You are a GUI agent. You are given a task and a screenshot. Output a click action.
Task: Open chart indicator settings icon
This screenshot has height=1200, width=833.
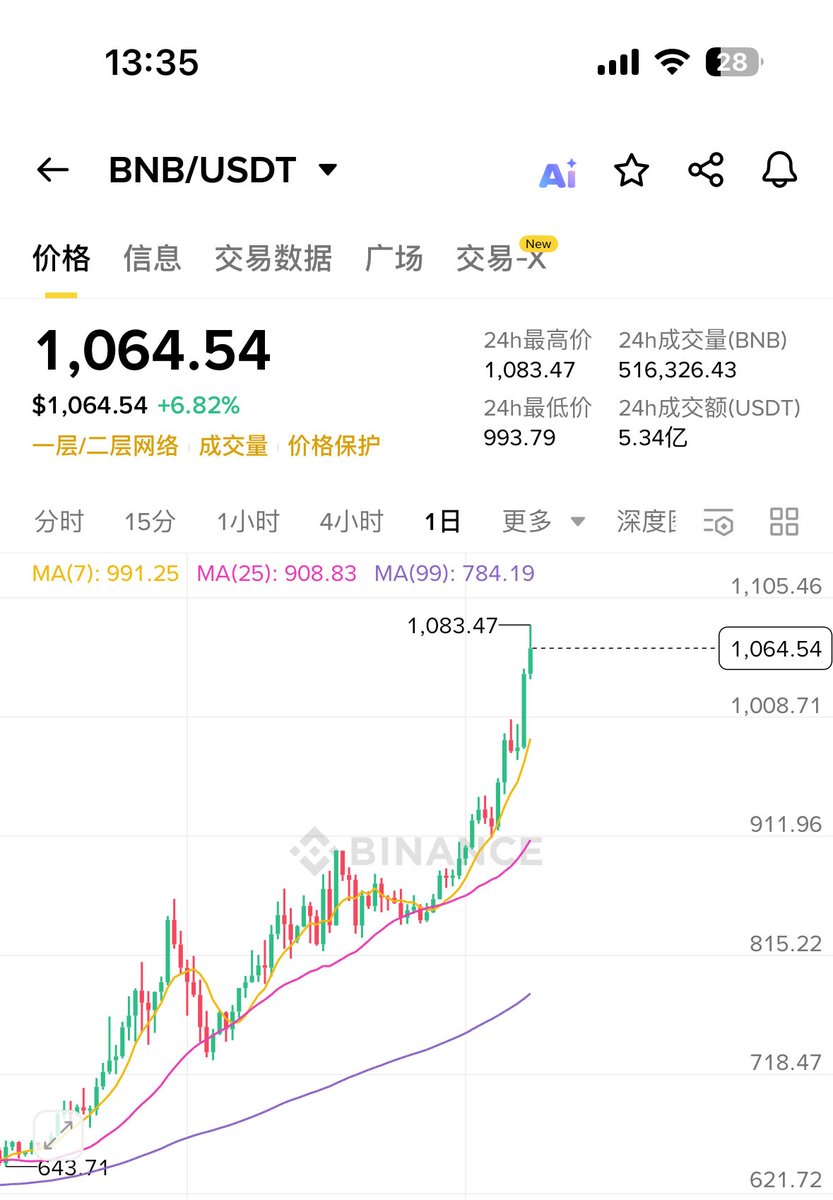tap(718, 522)
